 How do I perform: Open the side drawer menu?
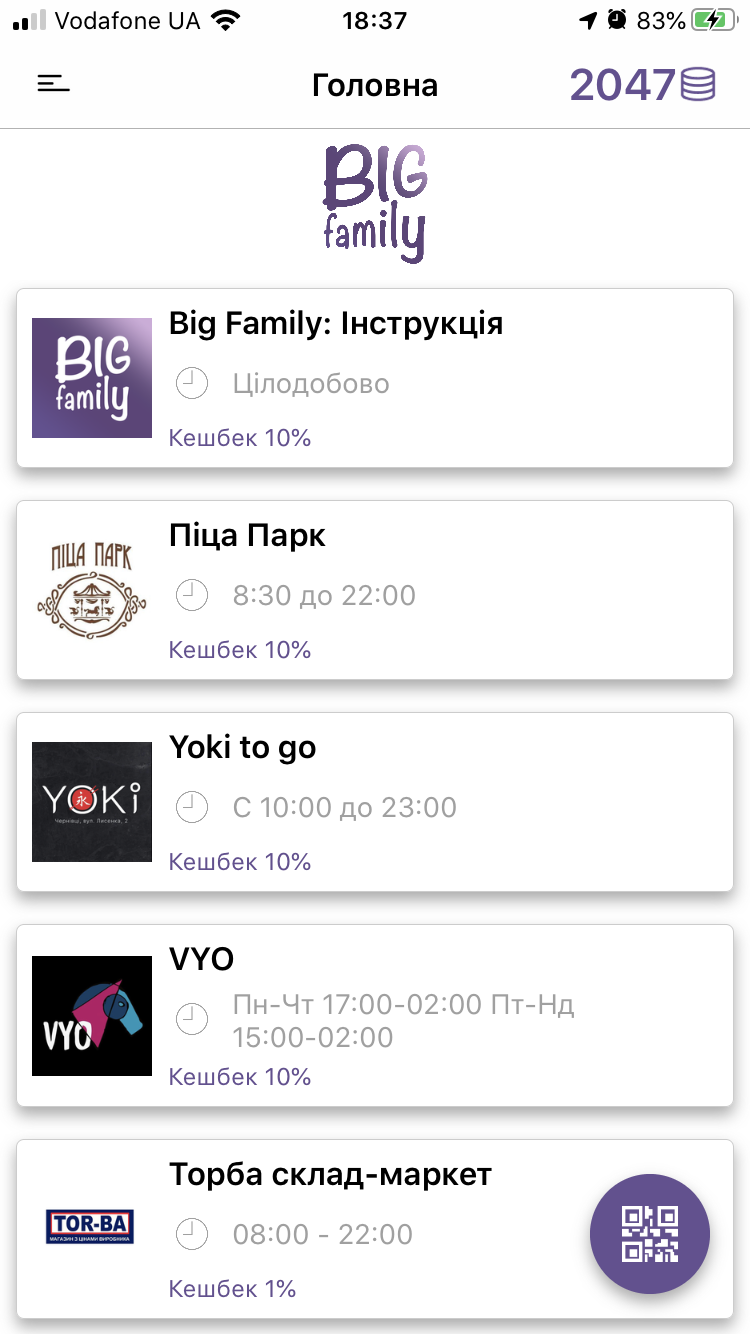point(54,85)
